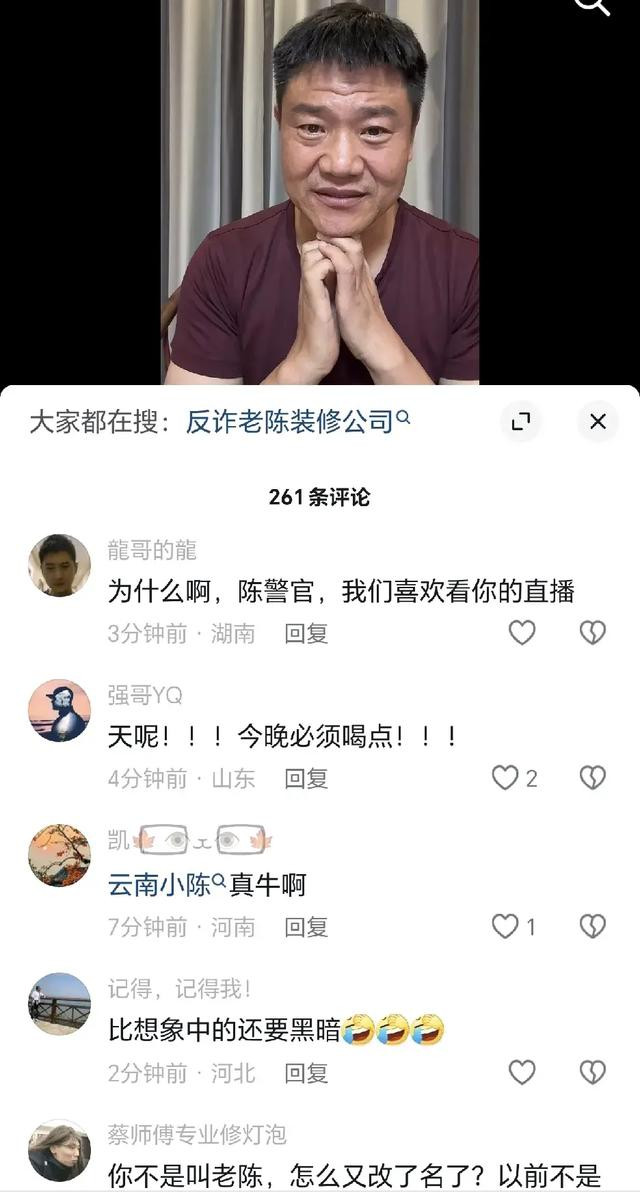Like the comment by 龍哥的龍
Screen dimensions: 640x1199
pyautogui.click(x=522, y=633)
